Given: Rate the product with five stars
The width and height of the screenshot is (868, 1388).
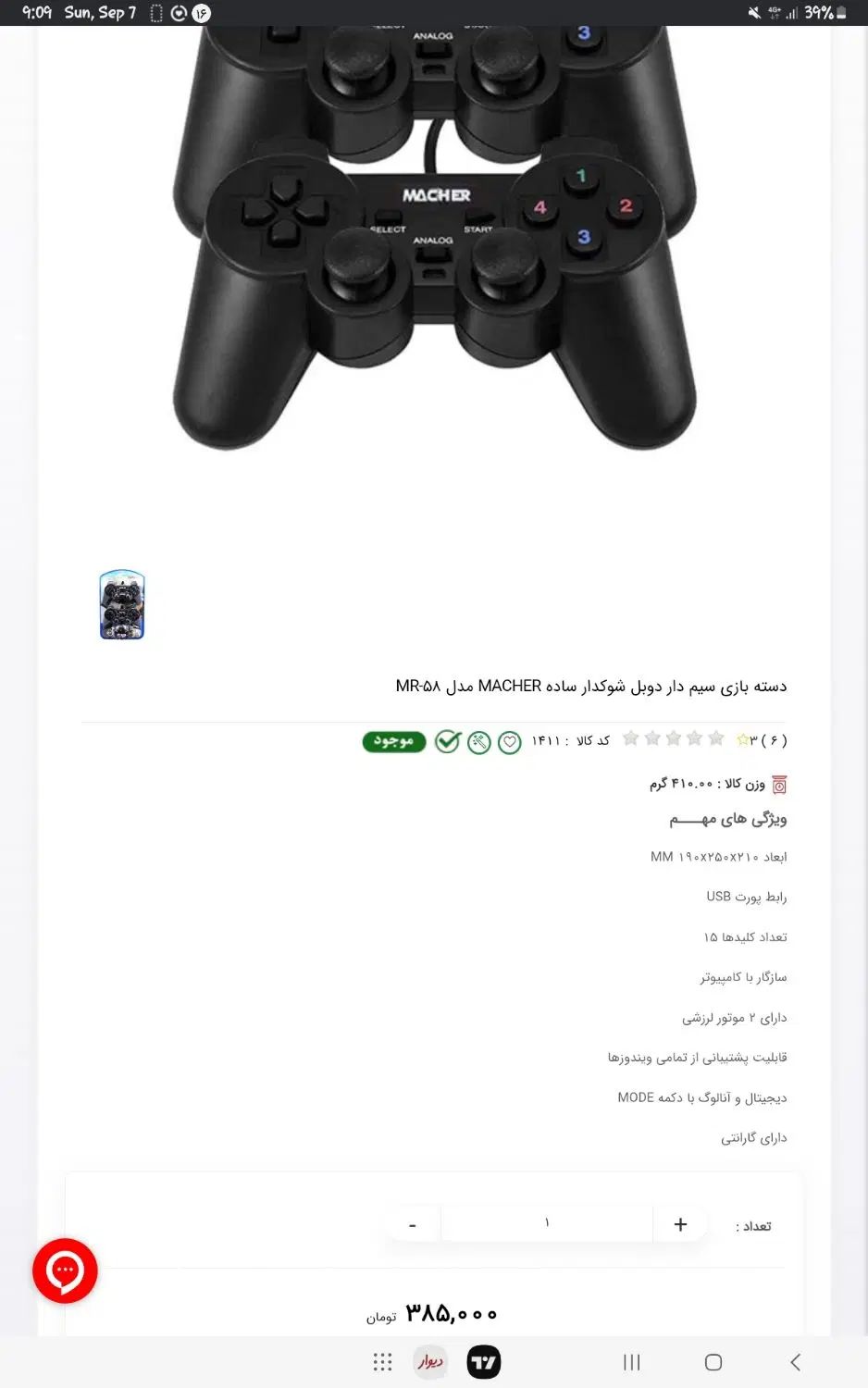Looking at the screenshot, I should 631,738.
